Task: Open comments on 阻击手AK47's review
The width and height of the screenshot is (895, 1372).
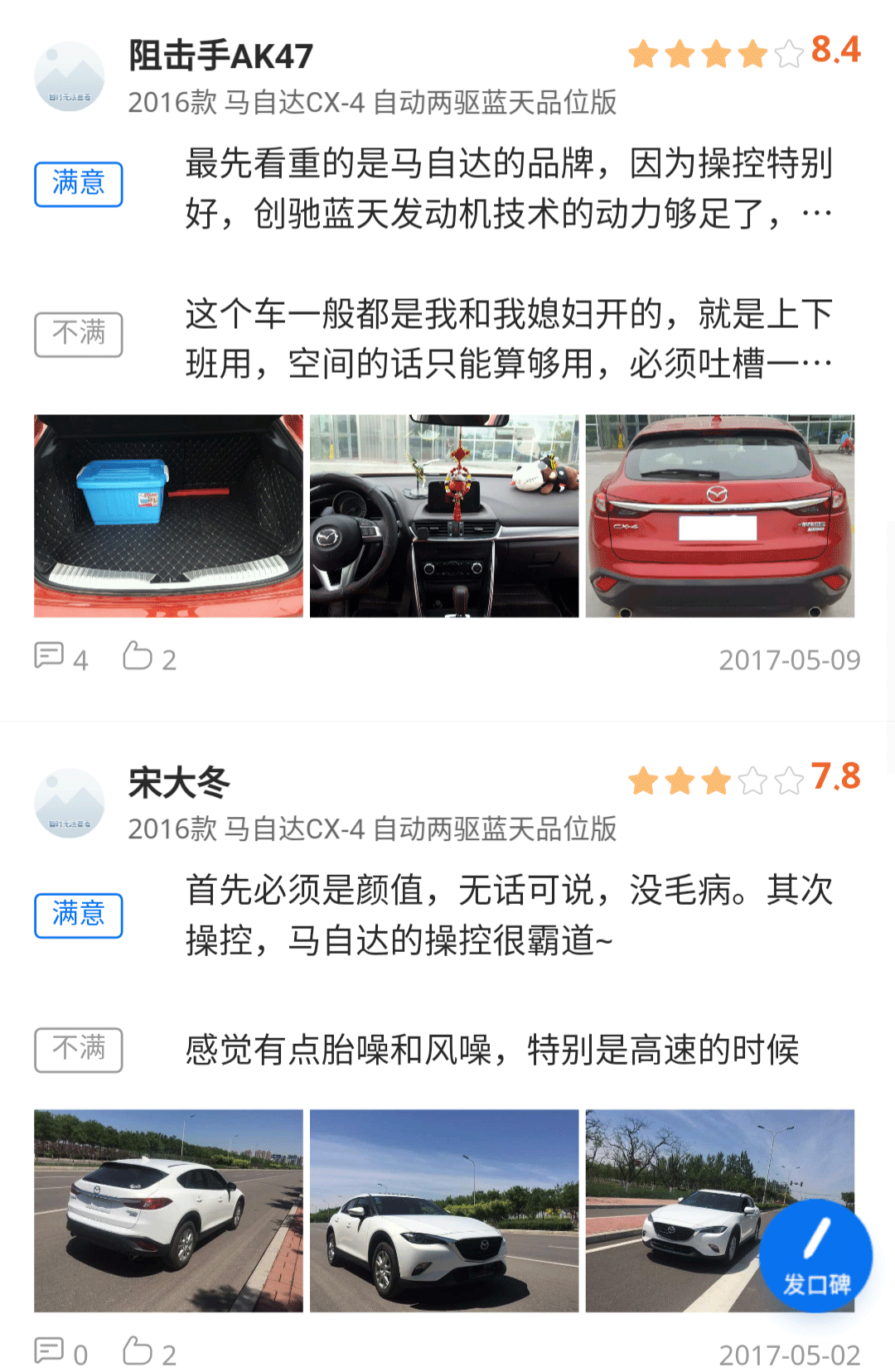Action: point(60,658)
